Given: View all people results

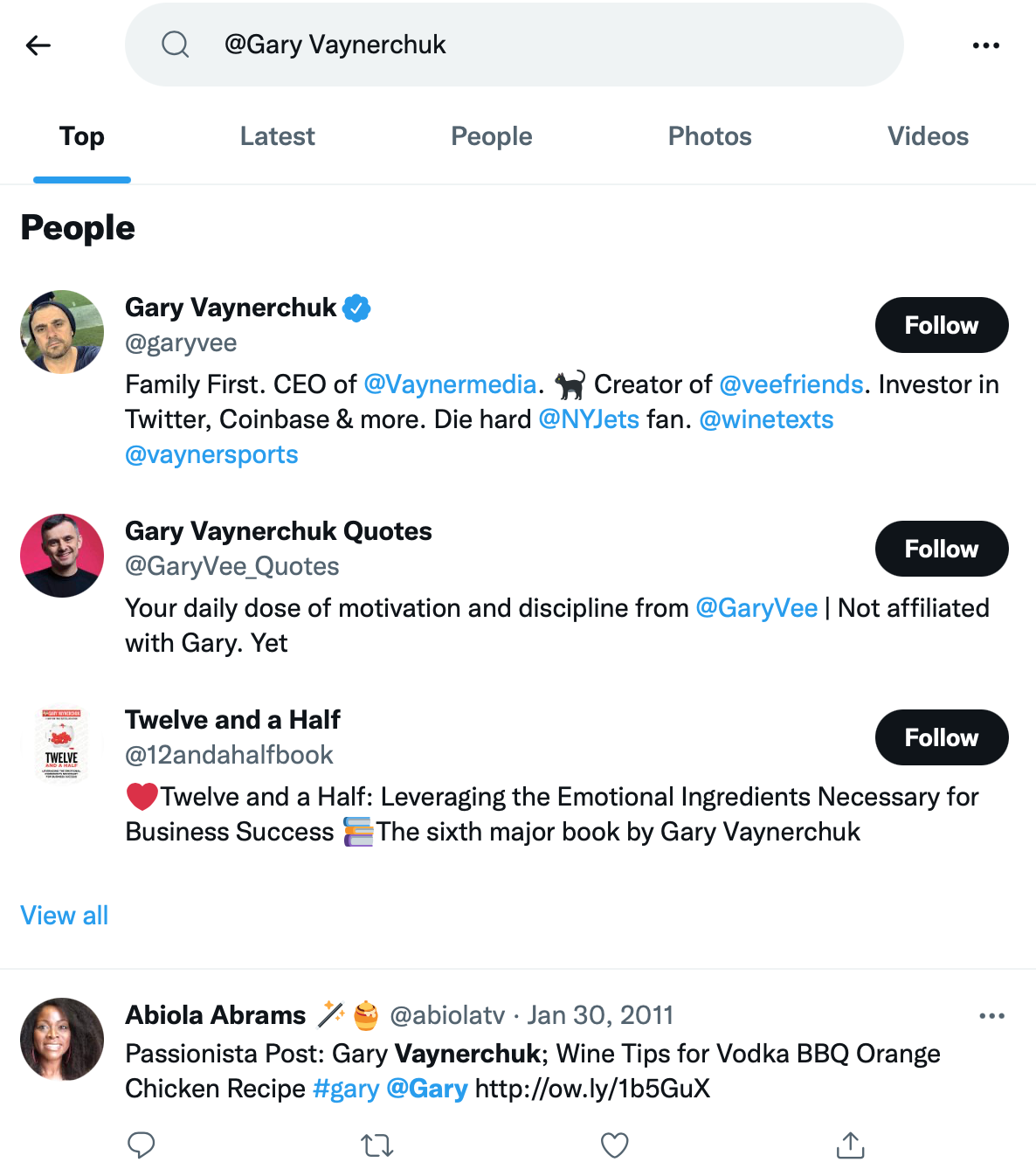Looking at the screenshot, I should pyautogui.click(x=65, y=915).
